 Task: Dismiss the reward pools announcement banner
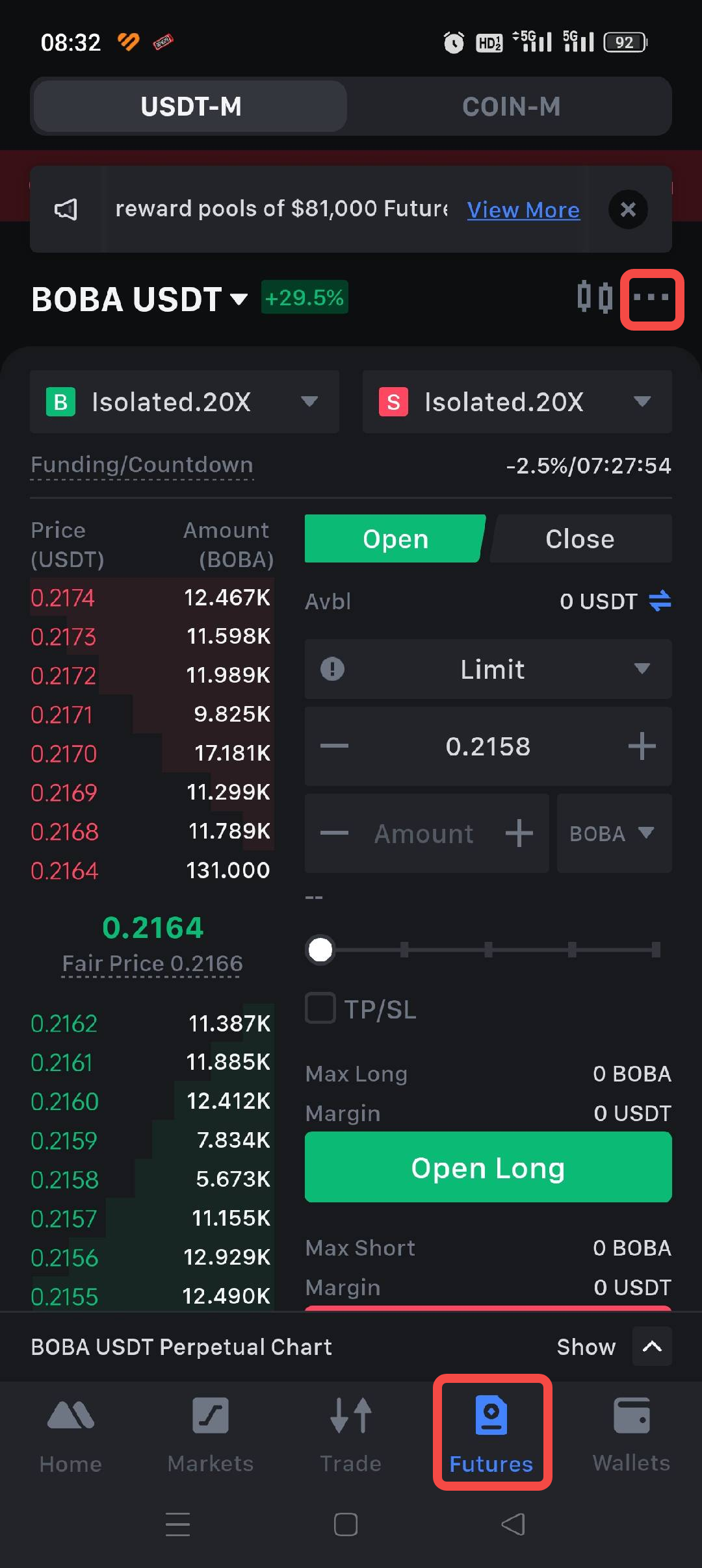click(628, 209)
